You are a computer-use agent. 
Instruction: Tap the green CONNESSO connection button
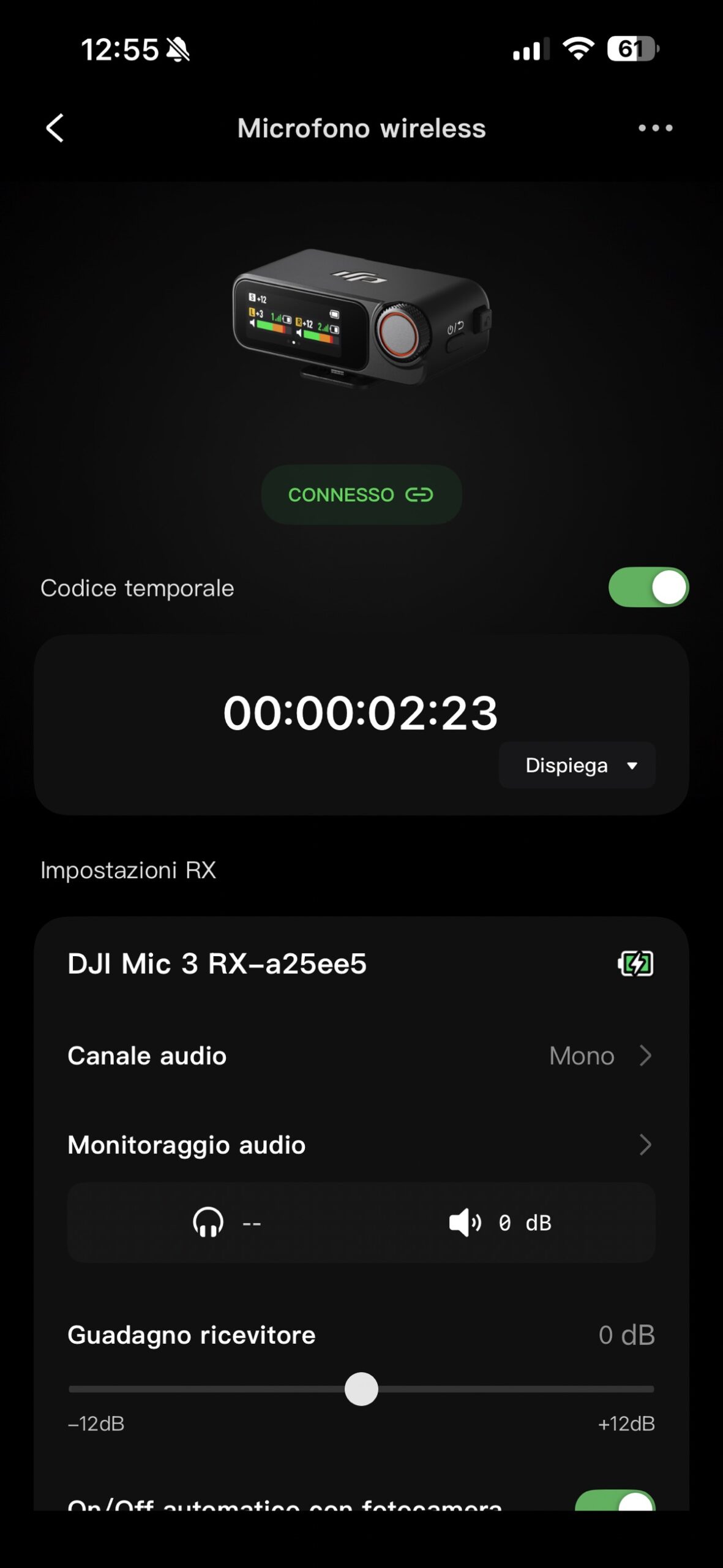click(361, 494)
